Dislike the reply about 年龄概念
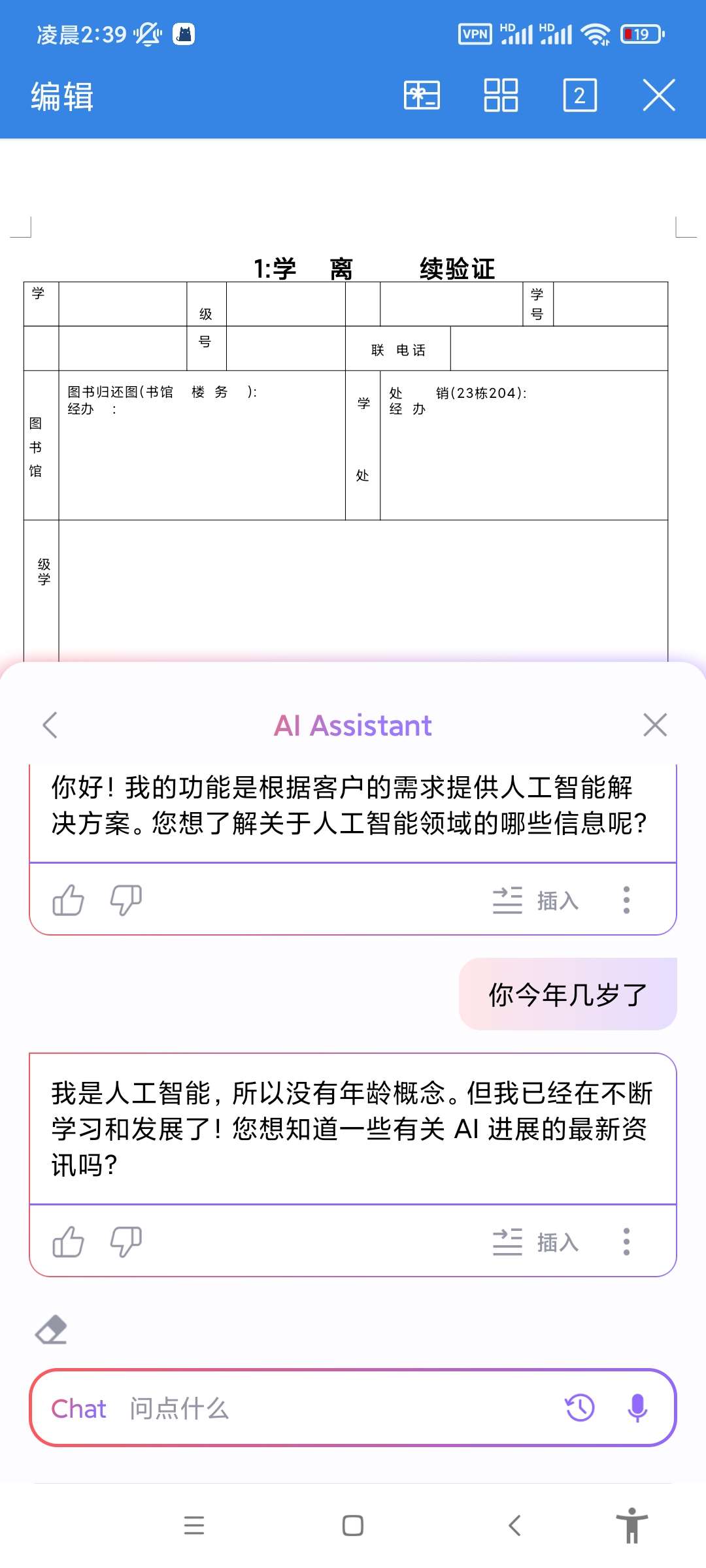This screenshot has width=706, height=1568. click(126, 1242)
